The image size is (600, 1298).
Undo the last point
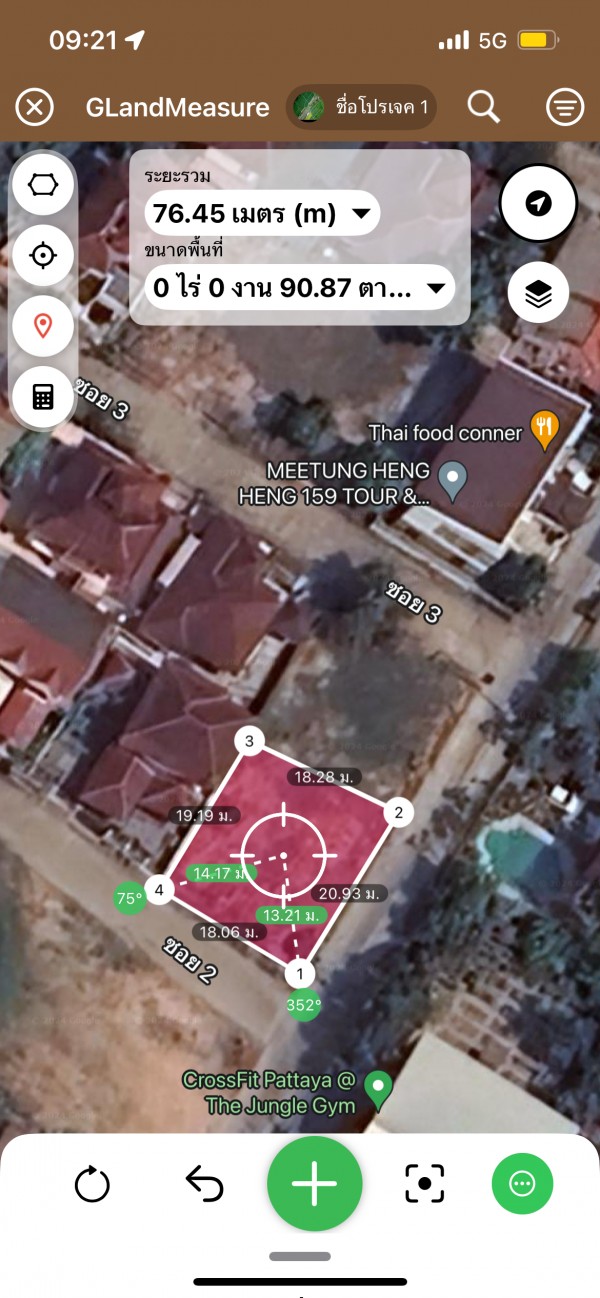click(205, 1184)
